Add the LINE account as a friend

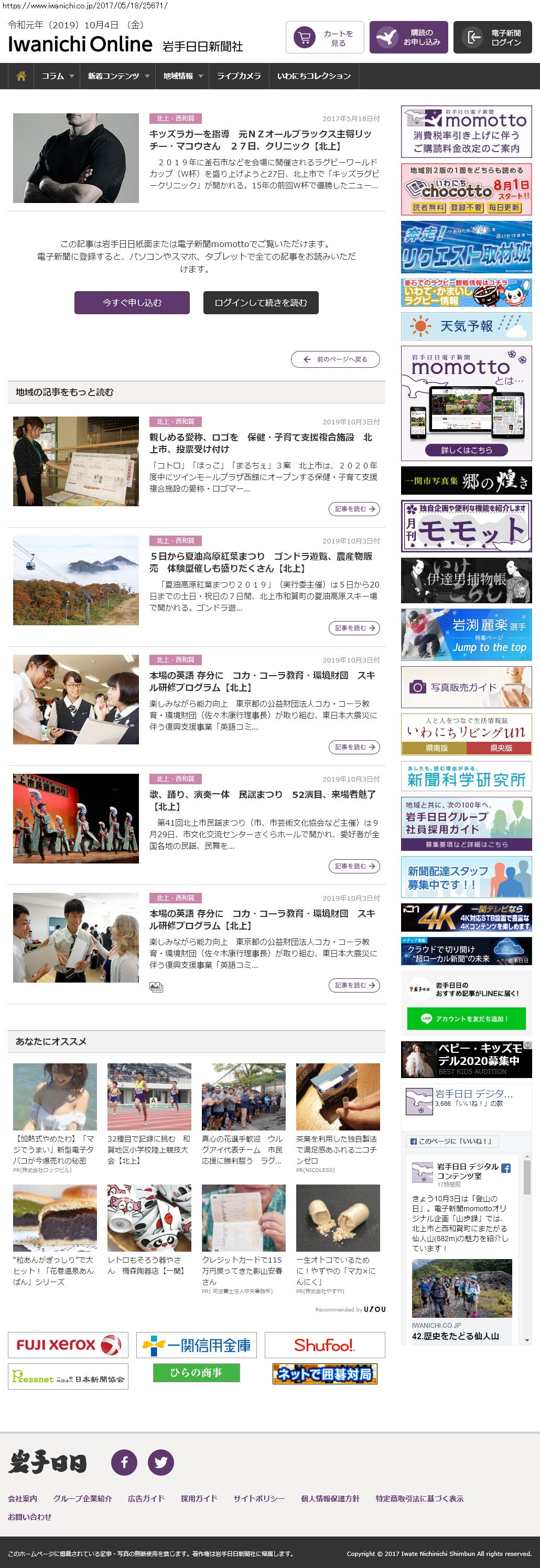[467, 1018]
